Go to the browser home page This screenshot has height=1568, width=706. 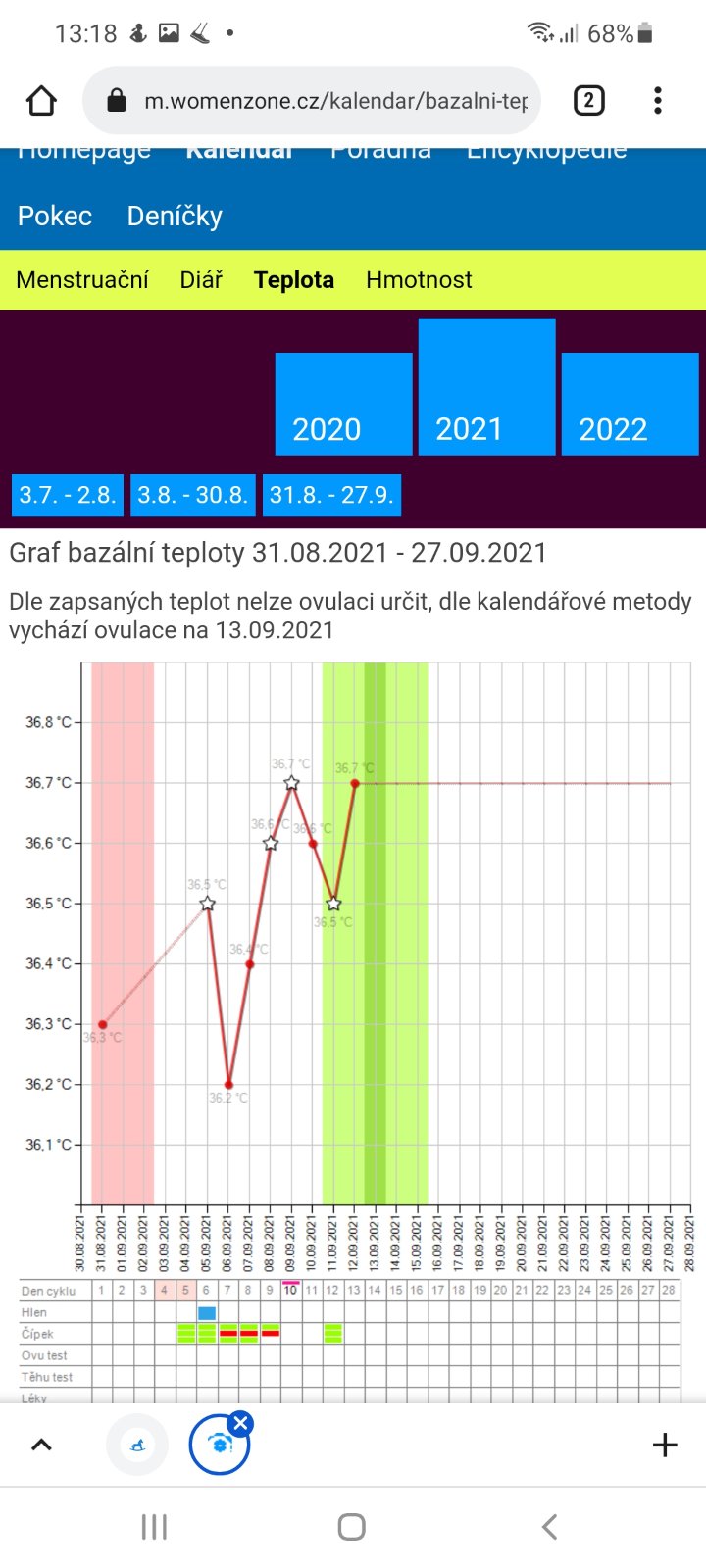pos(41,100)
